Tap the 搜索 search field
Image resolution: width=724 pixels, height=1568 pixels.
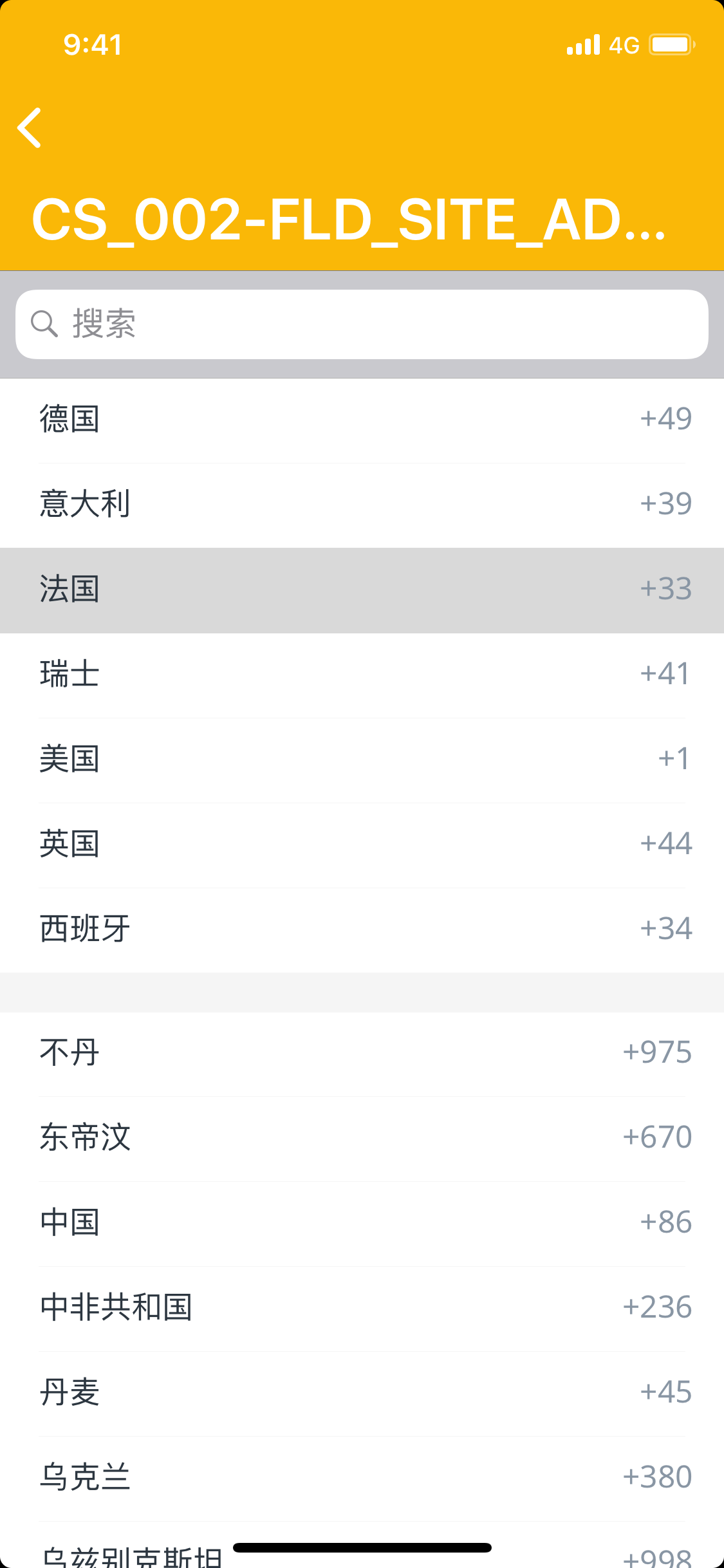(x=362, y=324)
